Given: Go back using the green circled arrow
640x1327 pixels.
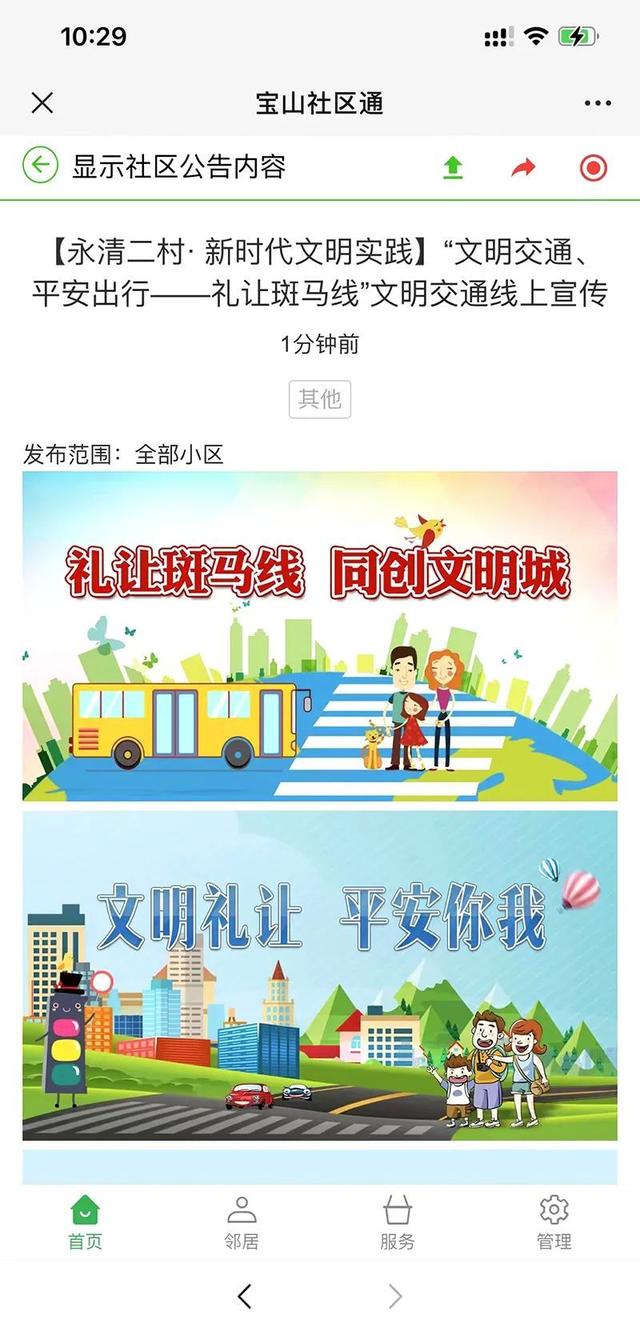Looking at the screenshot, I should point(40,165).
